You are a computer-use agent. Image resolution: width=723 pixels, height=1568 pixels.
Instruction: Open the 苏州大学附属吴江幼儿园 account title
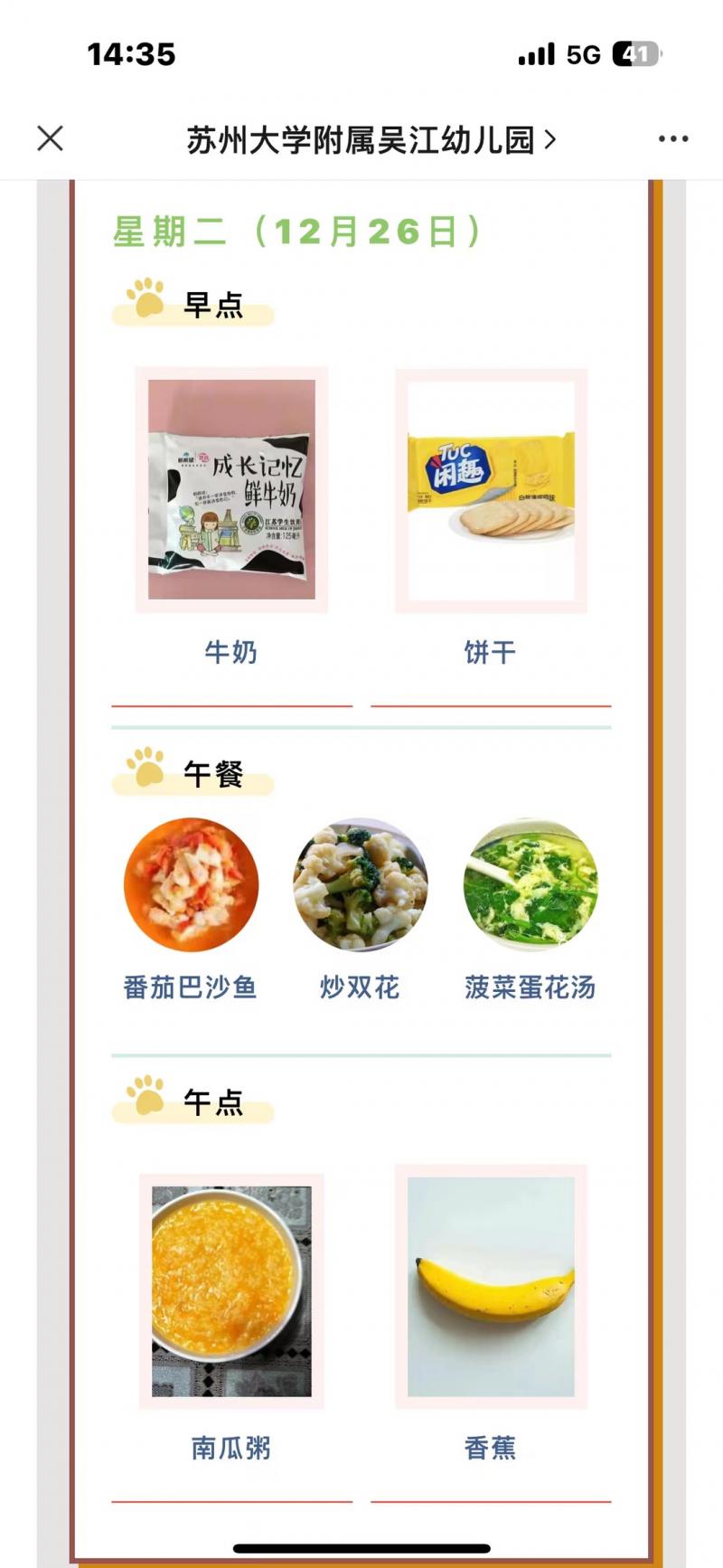coord(370,140)
